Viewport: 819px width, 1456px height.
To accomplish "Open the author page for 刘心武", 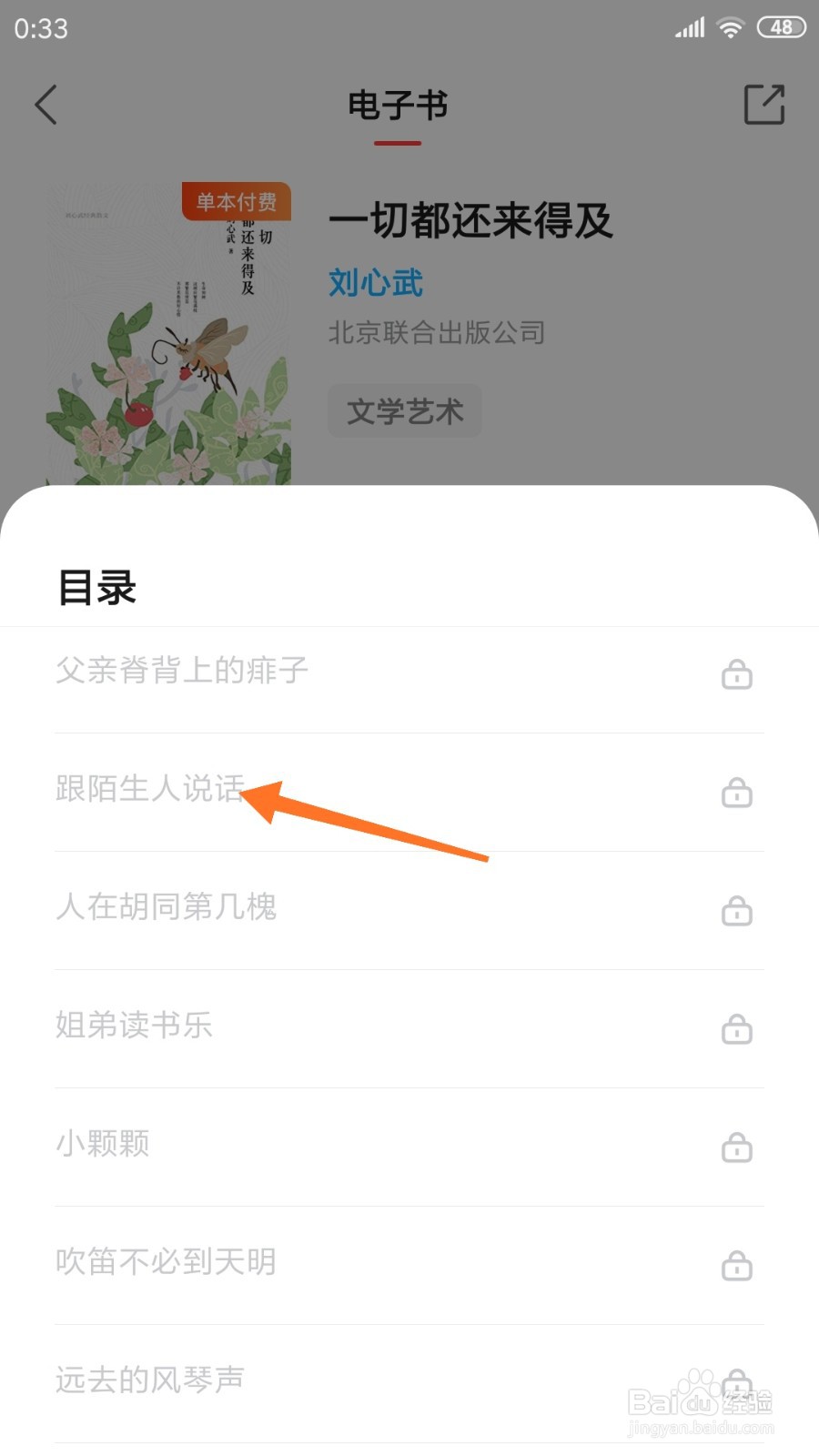I will (375, 283).
